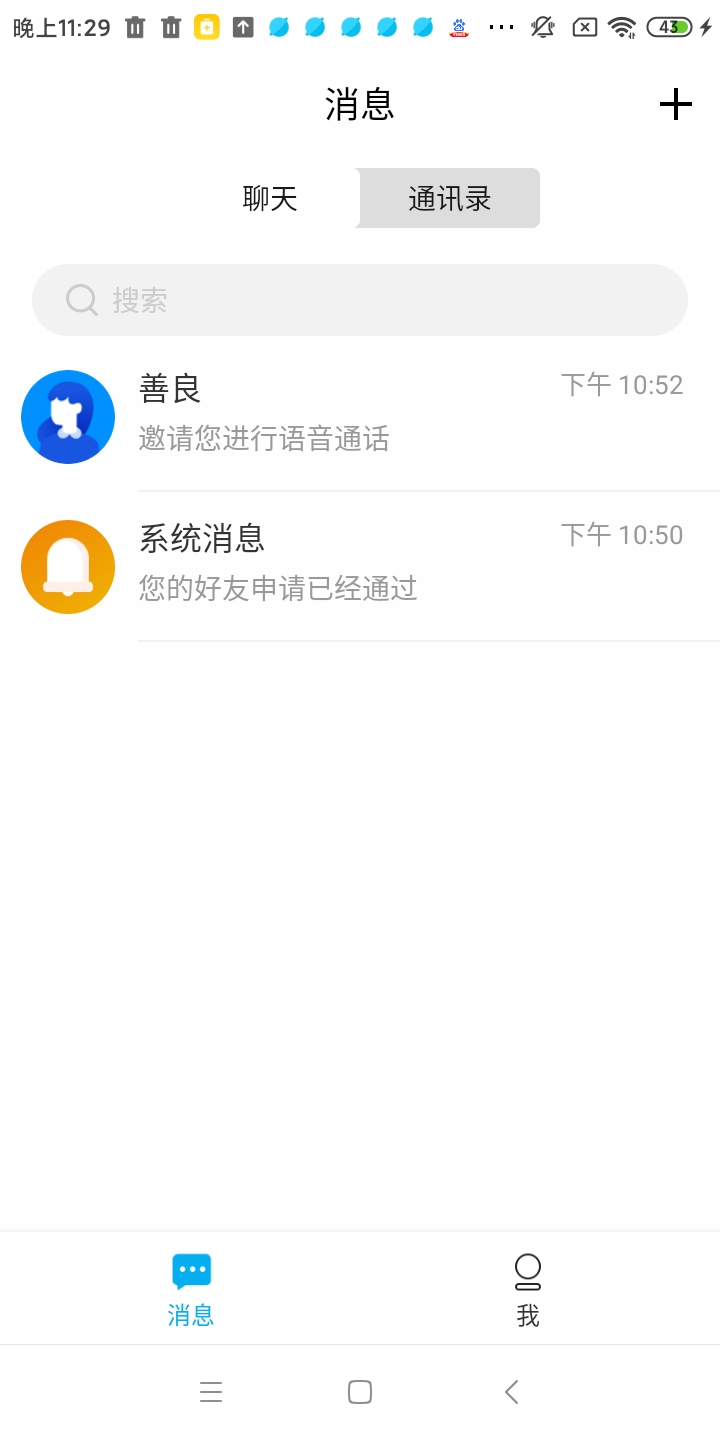Tap the plus icon in the header
Image resolution: width=720 pixels, height=1440 pixels.
point(676,104)
